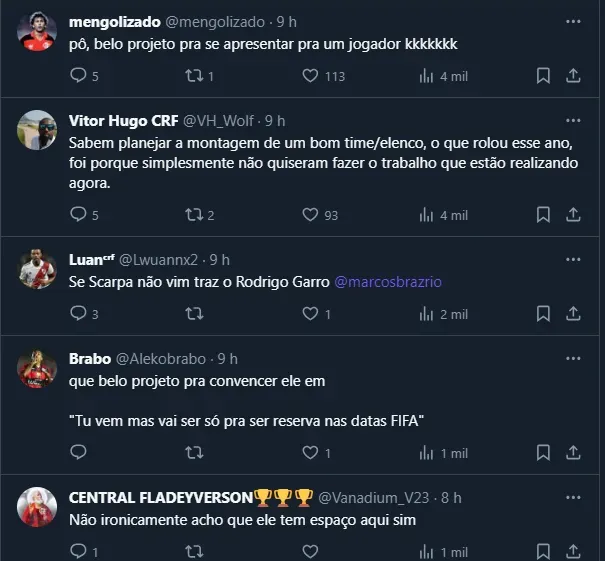Retweet Brabo's tweet
Viewport: 605px width, 561px height.
195,453
